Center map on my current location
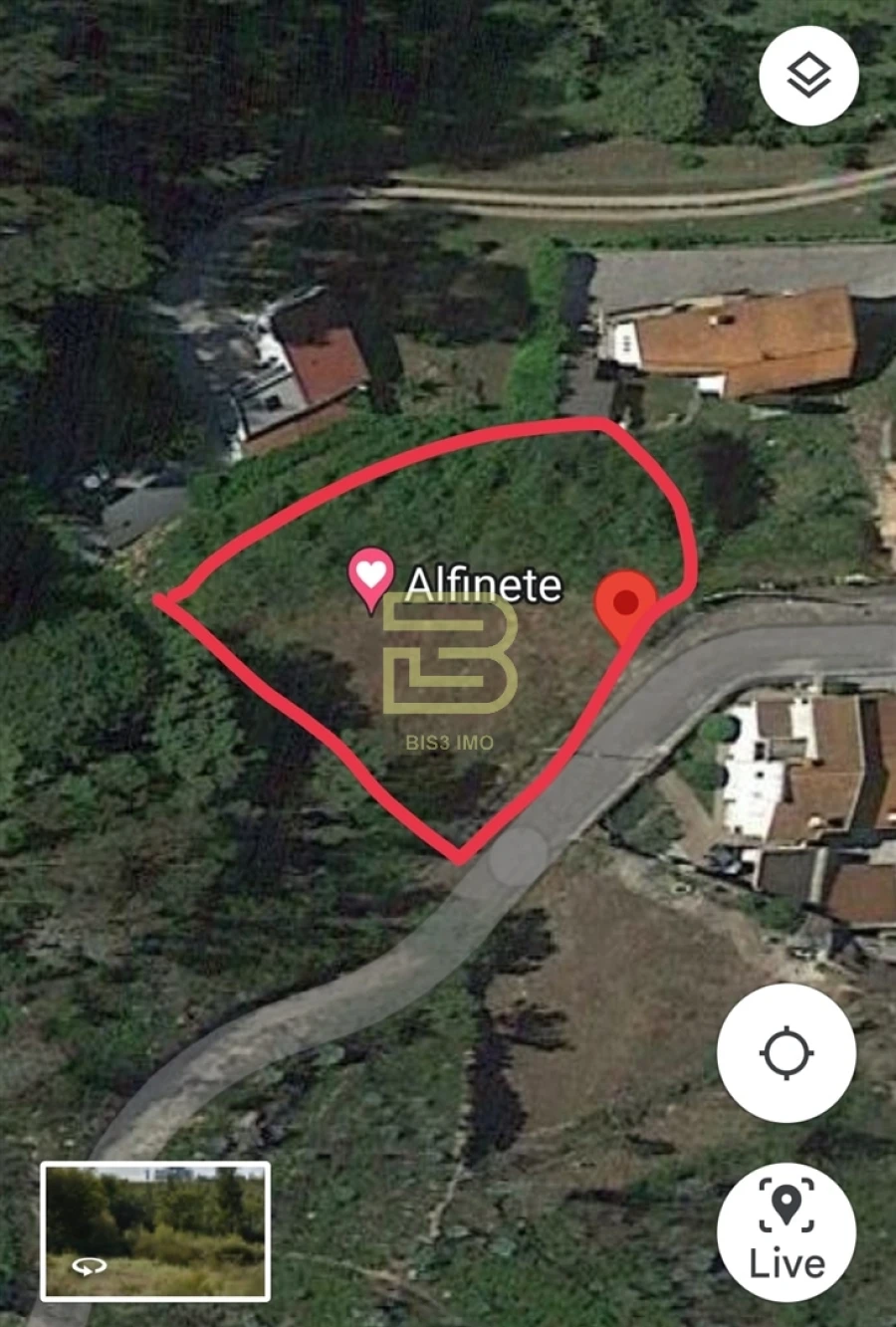Screen dimensions: 896x1327 click(785, 1053)
